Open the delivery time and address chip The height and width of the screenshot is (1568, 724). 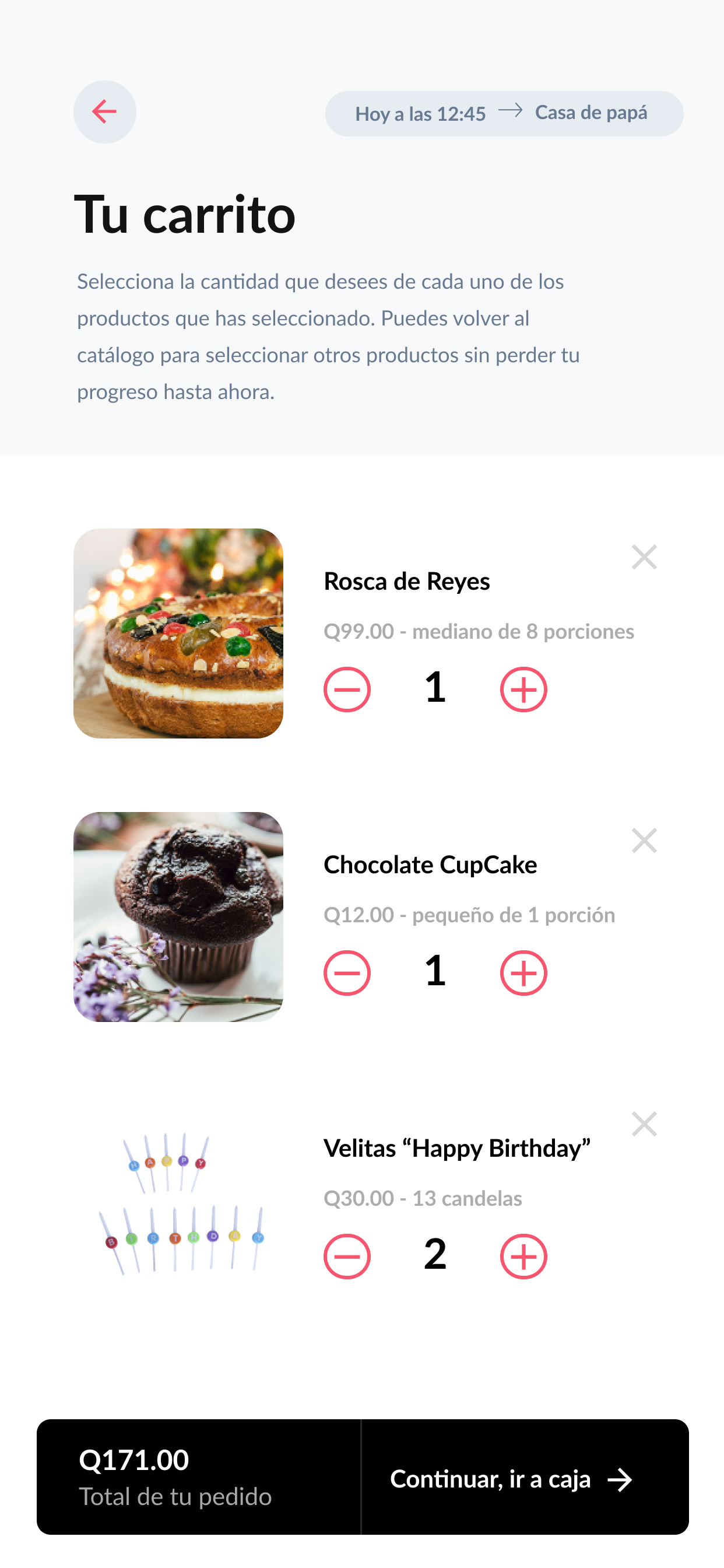tap(504, 114)
